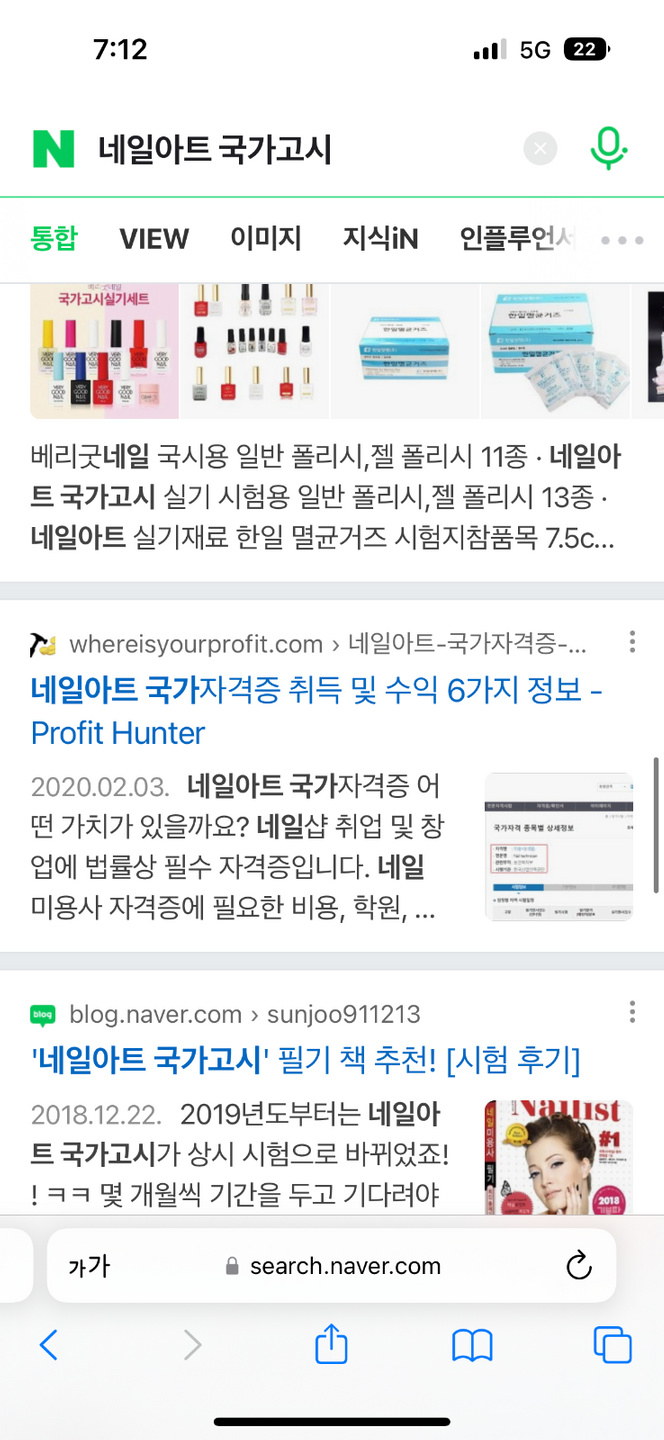Open options for sunjoo911213 blog result
This screenshot has height=1440, width=664.
point(632,1013)
